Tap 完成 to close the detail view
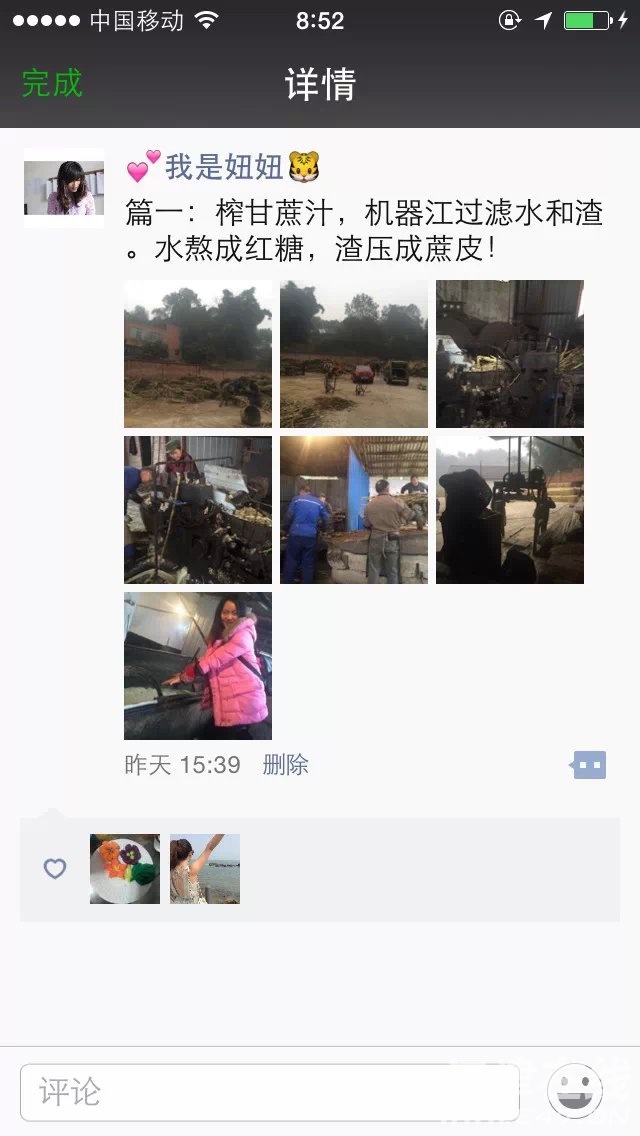 [52, 84]
